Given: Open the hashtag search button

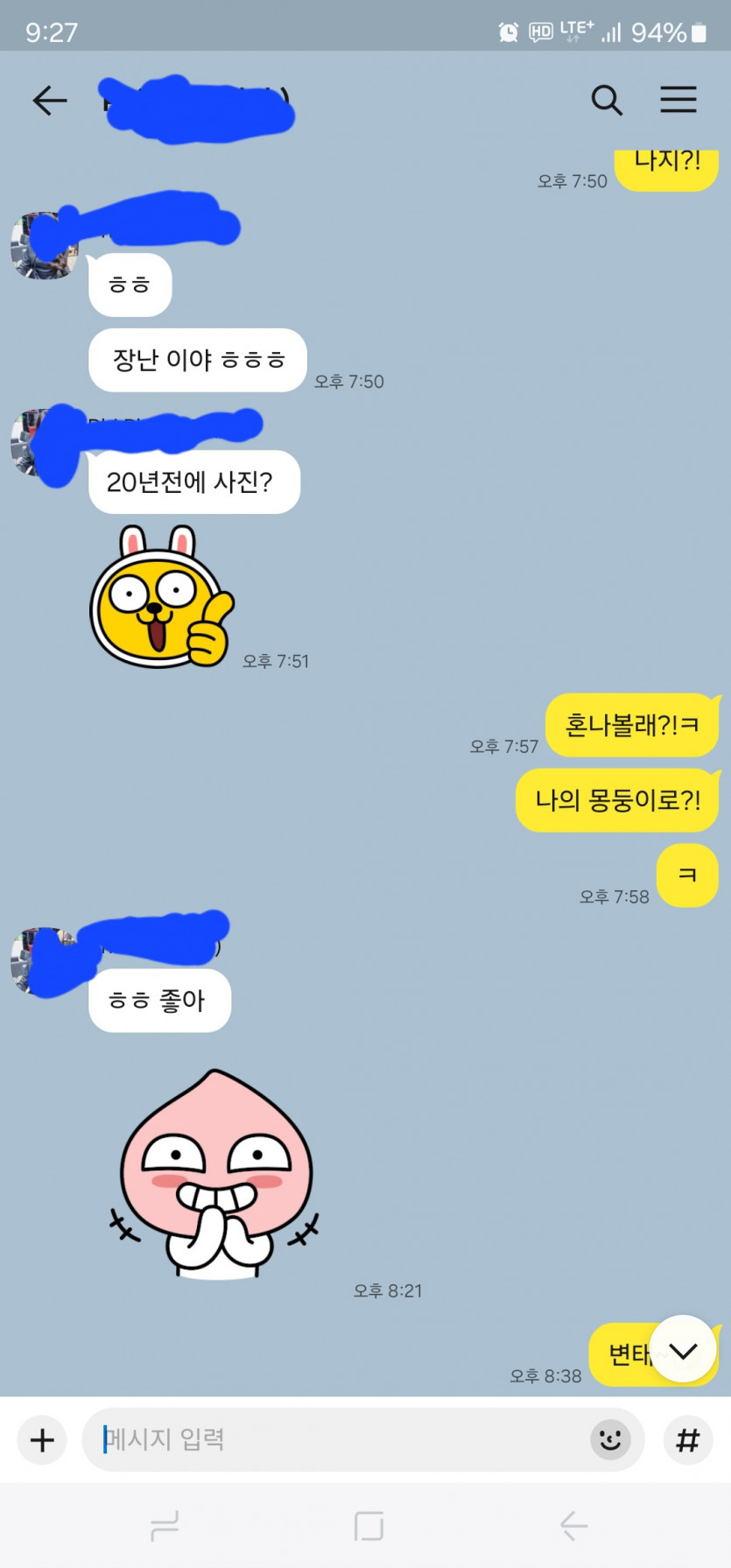Looking at the screenshot, I should 688,1439.
